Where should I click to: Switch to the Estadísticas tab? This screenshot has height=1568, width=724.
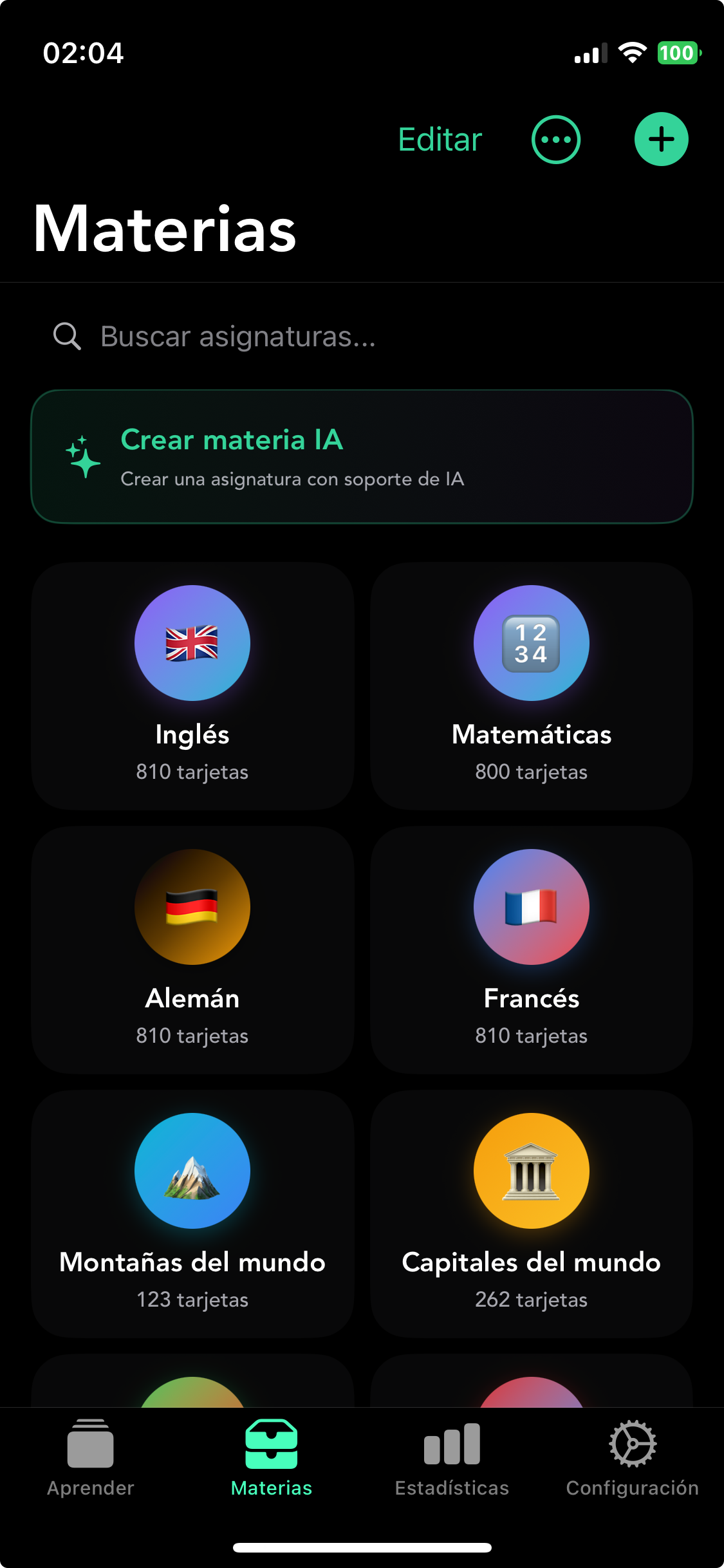(452, 1461)
